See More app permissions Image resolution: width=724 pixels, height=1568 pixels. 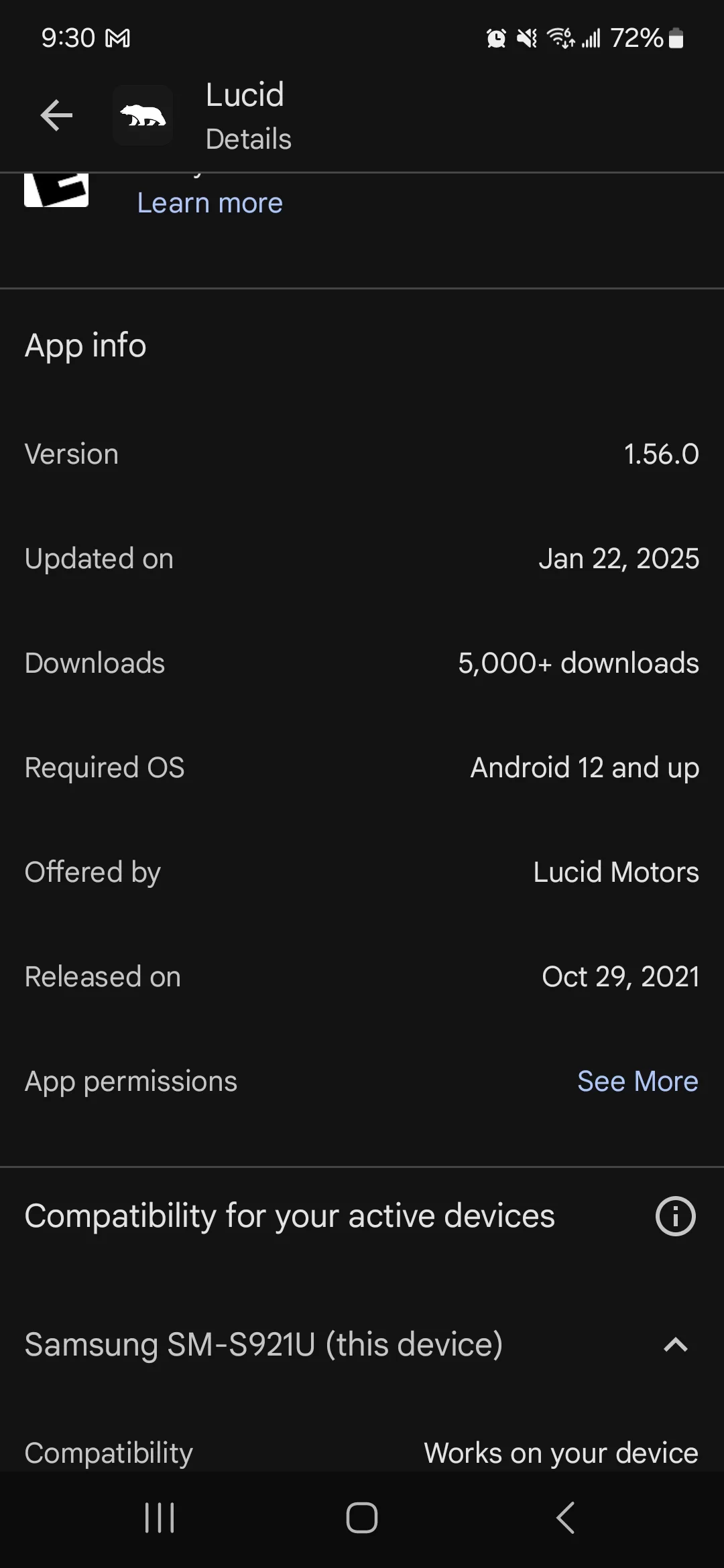point(638,1081)
